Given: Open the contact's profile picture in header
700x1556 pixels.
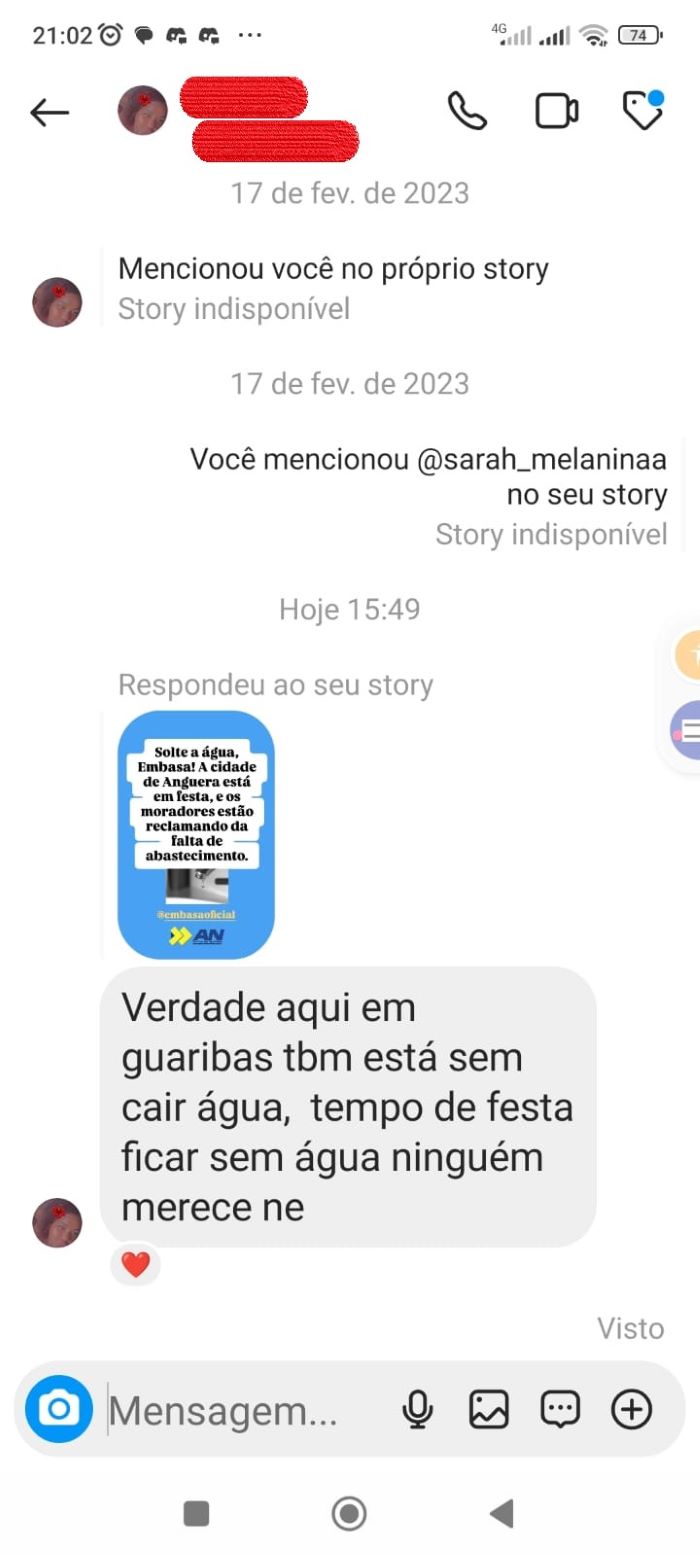Looking at the screenshot, I should [143, 111].
